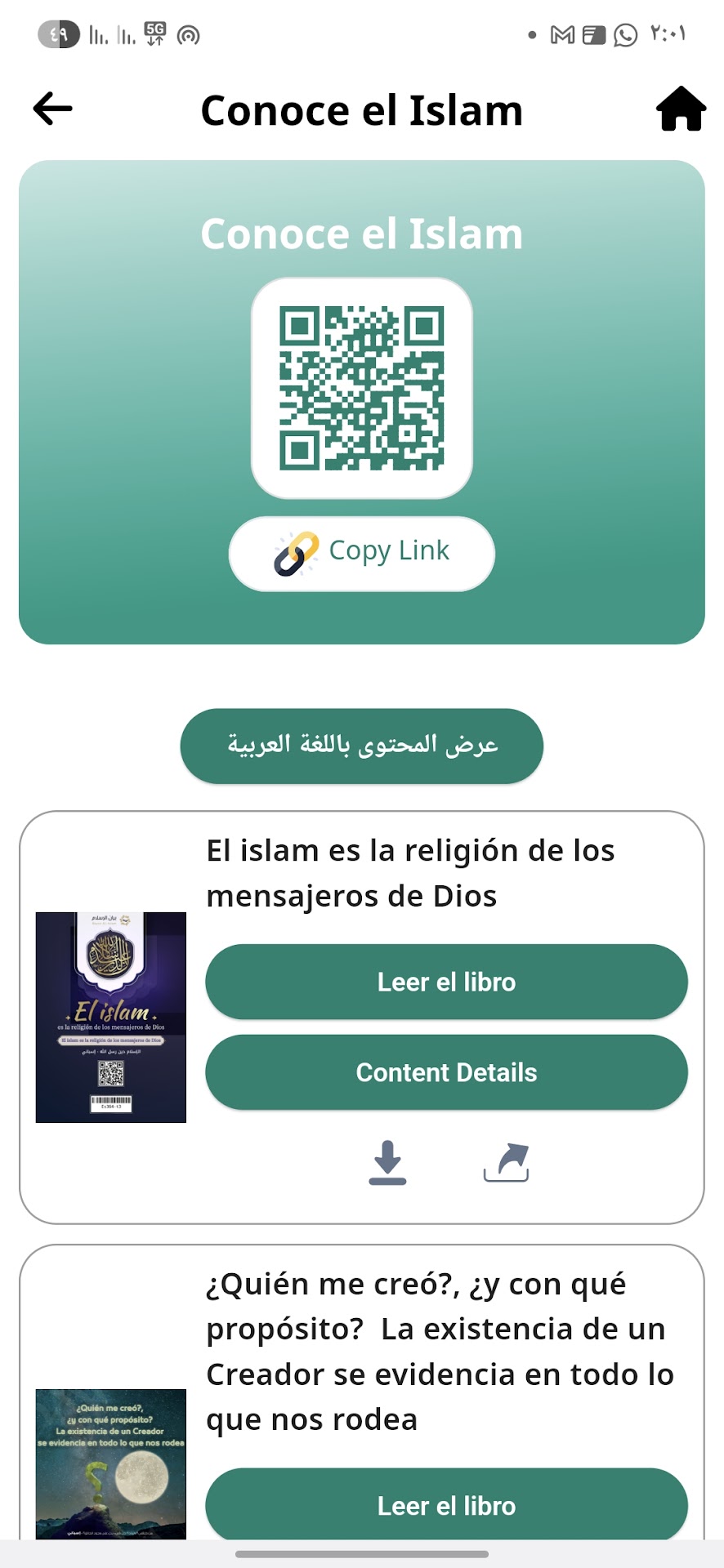Open the ¿Quién me creó? book cover
724x1568 pixels.
111,1463
